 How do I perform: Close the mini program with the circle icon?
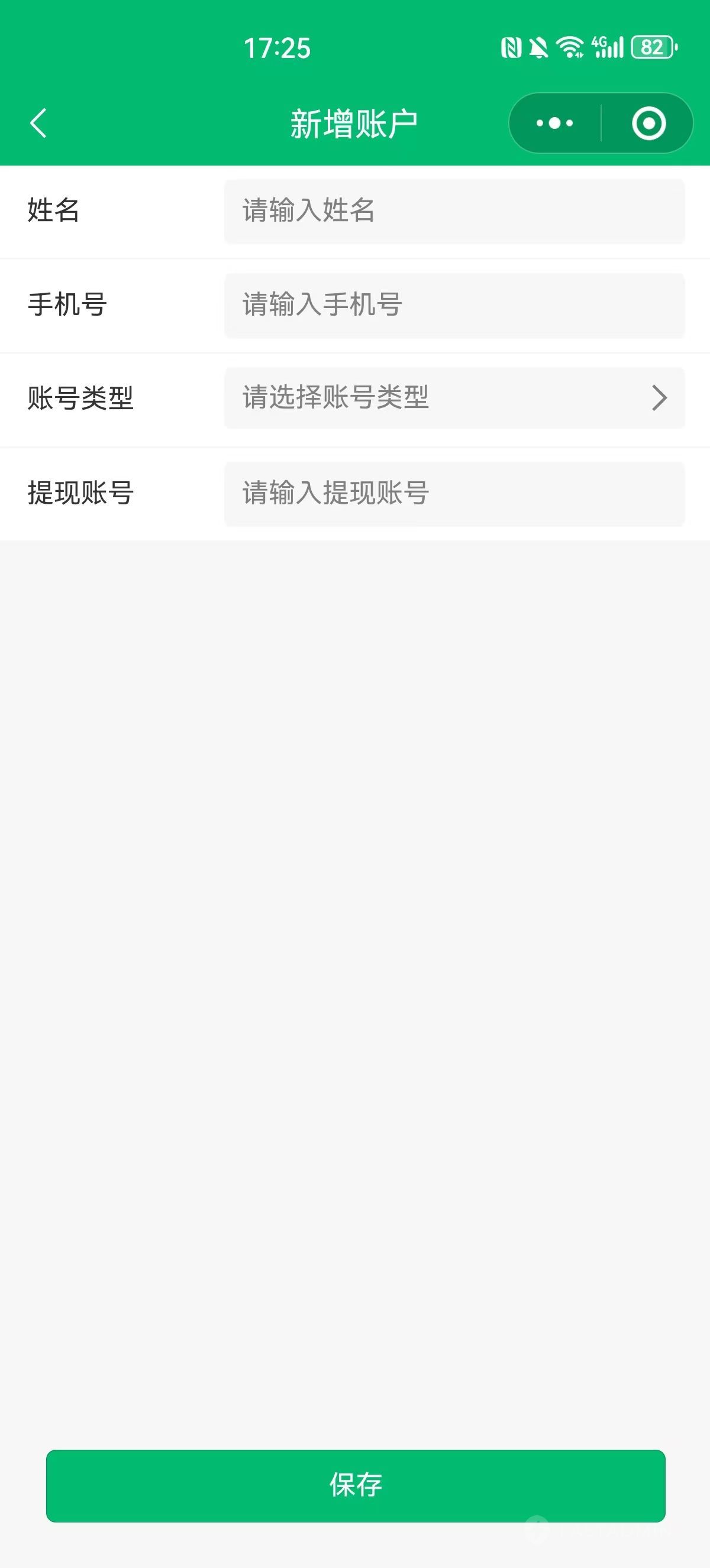(x=648, y=124)
